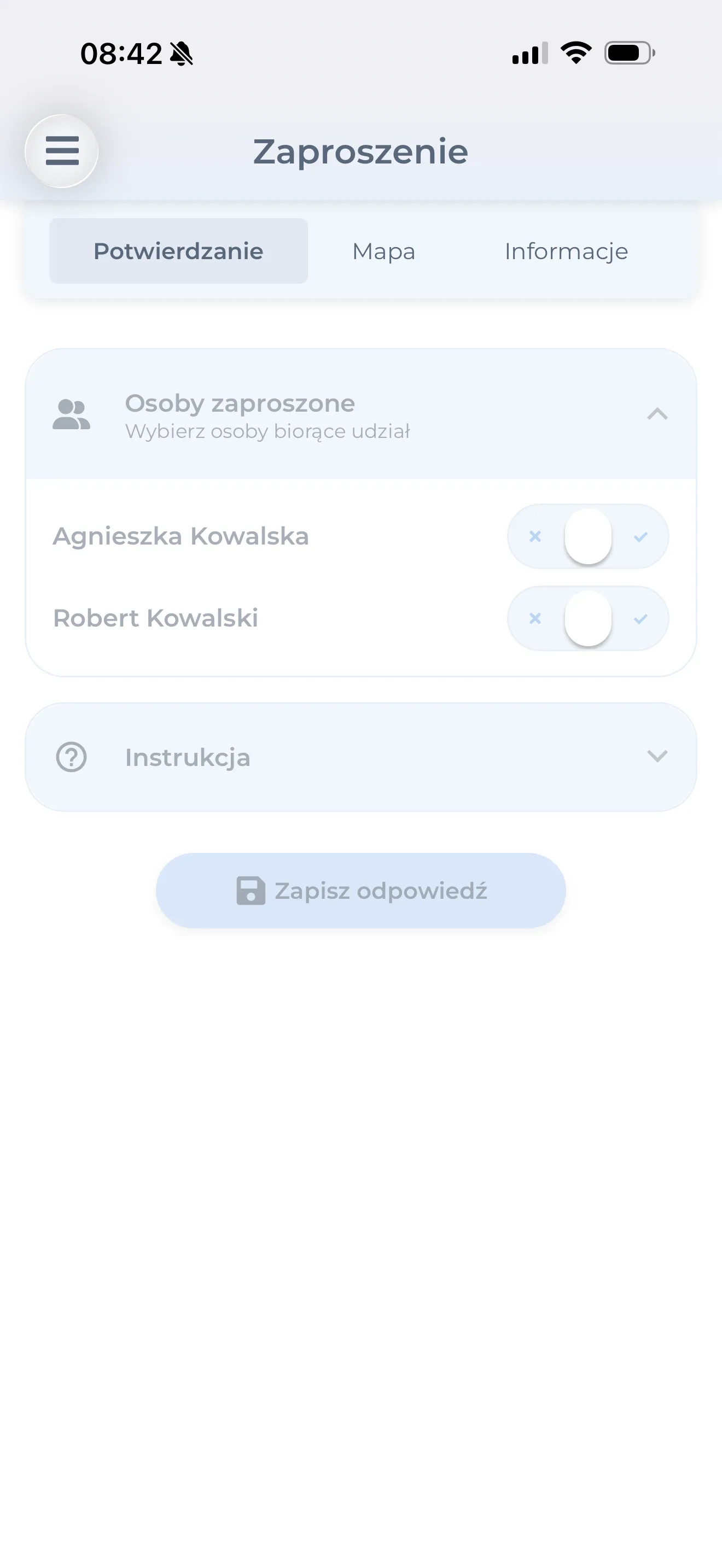
Task: Click the Wi-Fi icon in the status bar
Action: 575,54
